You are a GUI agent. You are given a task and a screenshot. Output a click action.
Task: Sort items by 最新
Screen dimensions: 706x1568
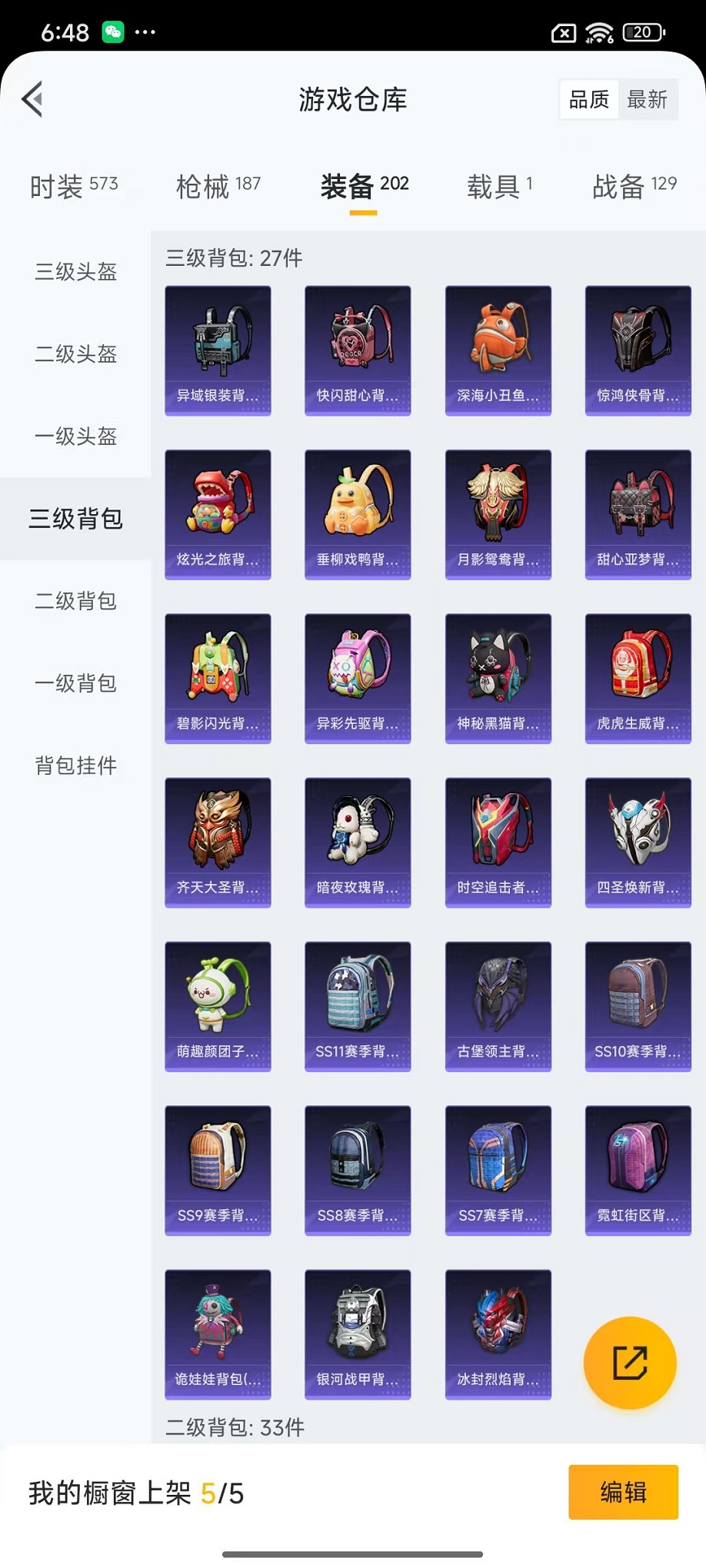pos(647,99)
